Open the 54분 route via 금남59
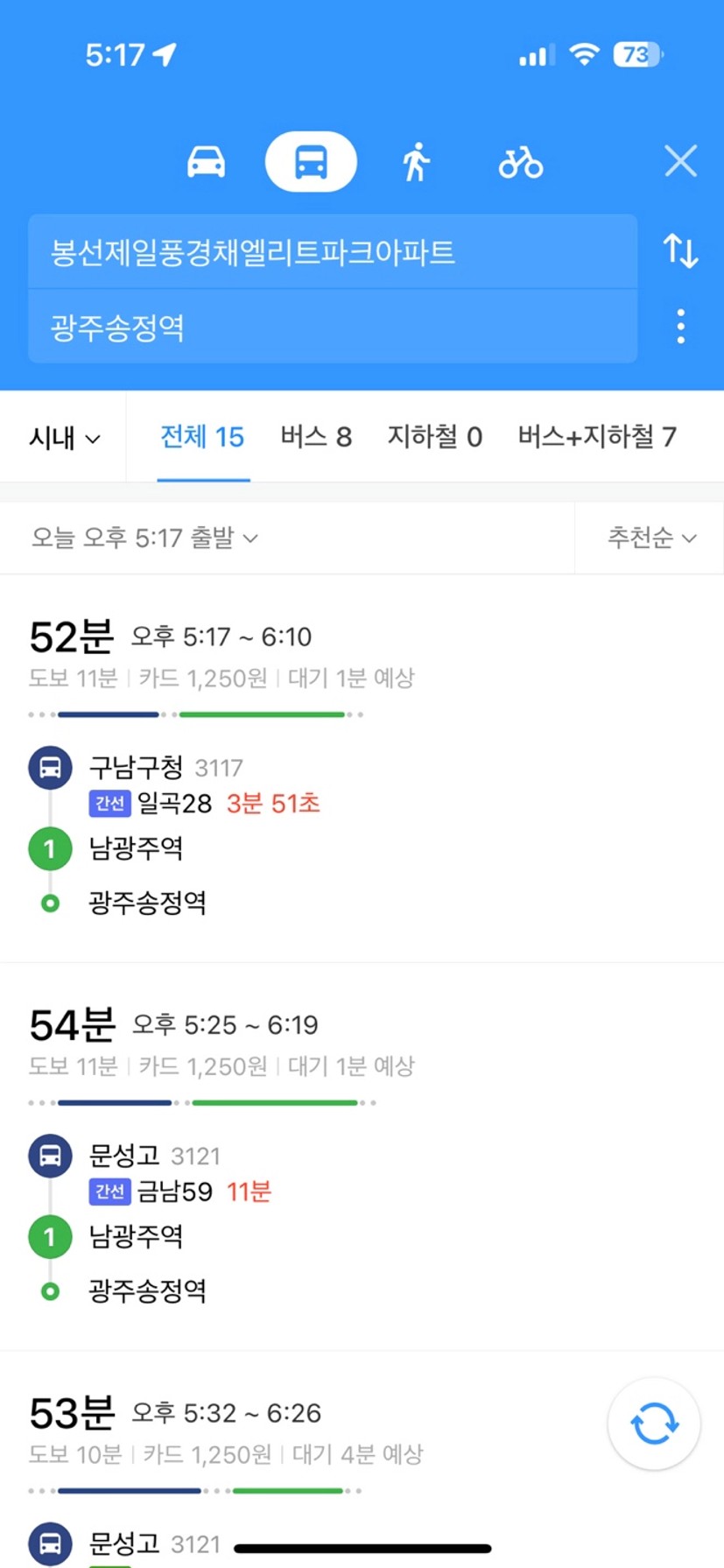Screen dimensions: 724x1568 [x=362, y=1156]
